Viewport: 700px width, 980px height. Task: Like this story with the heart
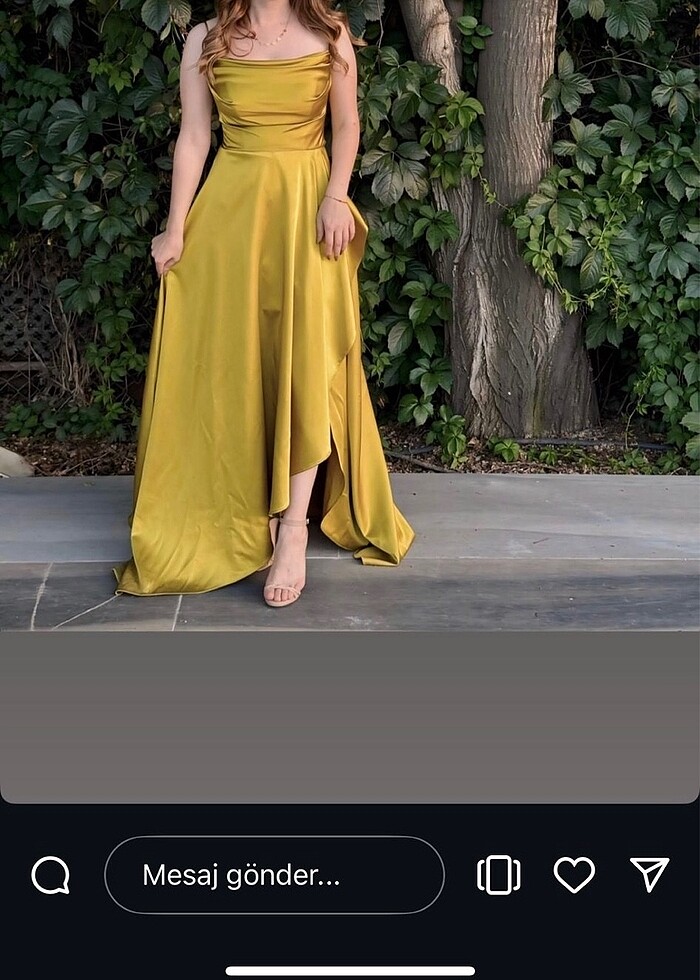[x=574, y=875]
